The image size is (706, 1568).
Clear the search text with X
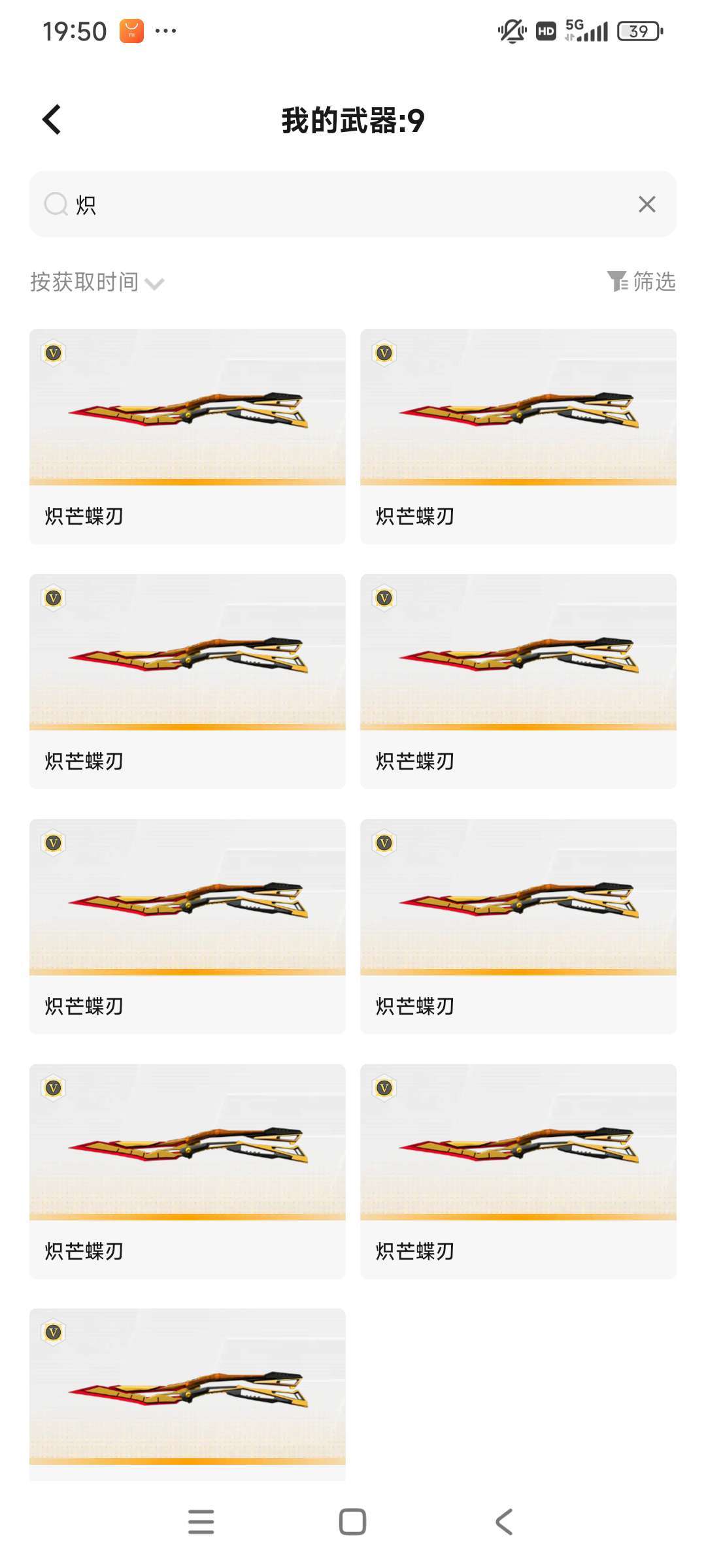pos(647,204)
